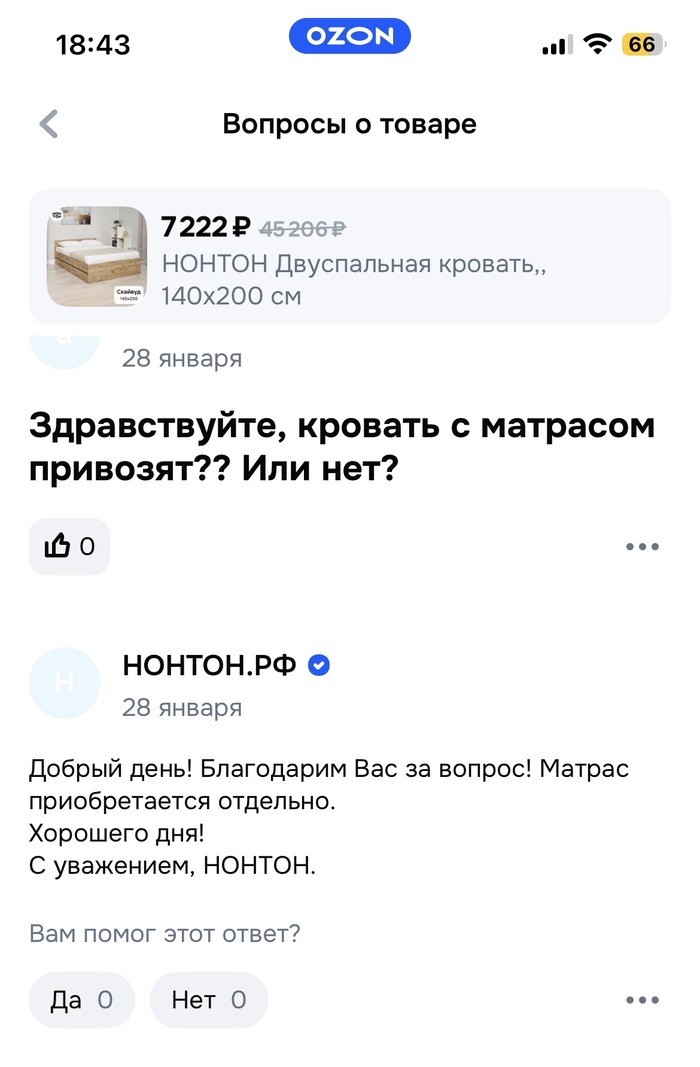
Task: Open the НОНТОН.РФ seller profile
Action: pyautogui.click(x=209, y=665)
